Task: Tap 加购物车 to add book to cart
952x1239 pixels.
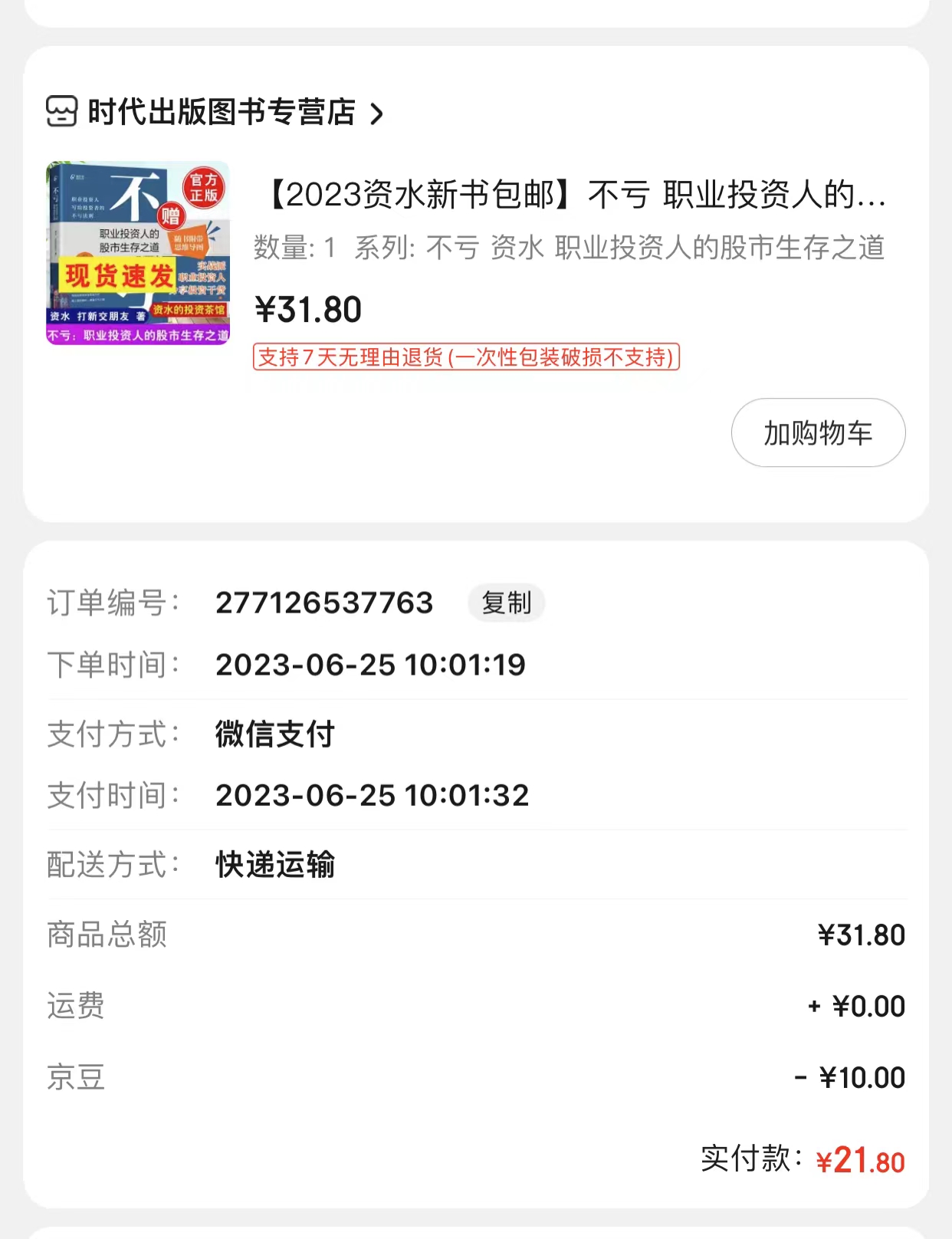Action: 818,432
